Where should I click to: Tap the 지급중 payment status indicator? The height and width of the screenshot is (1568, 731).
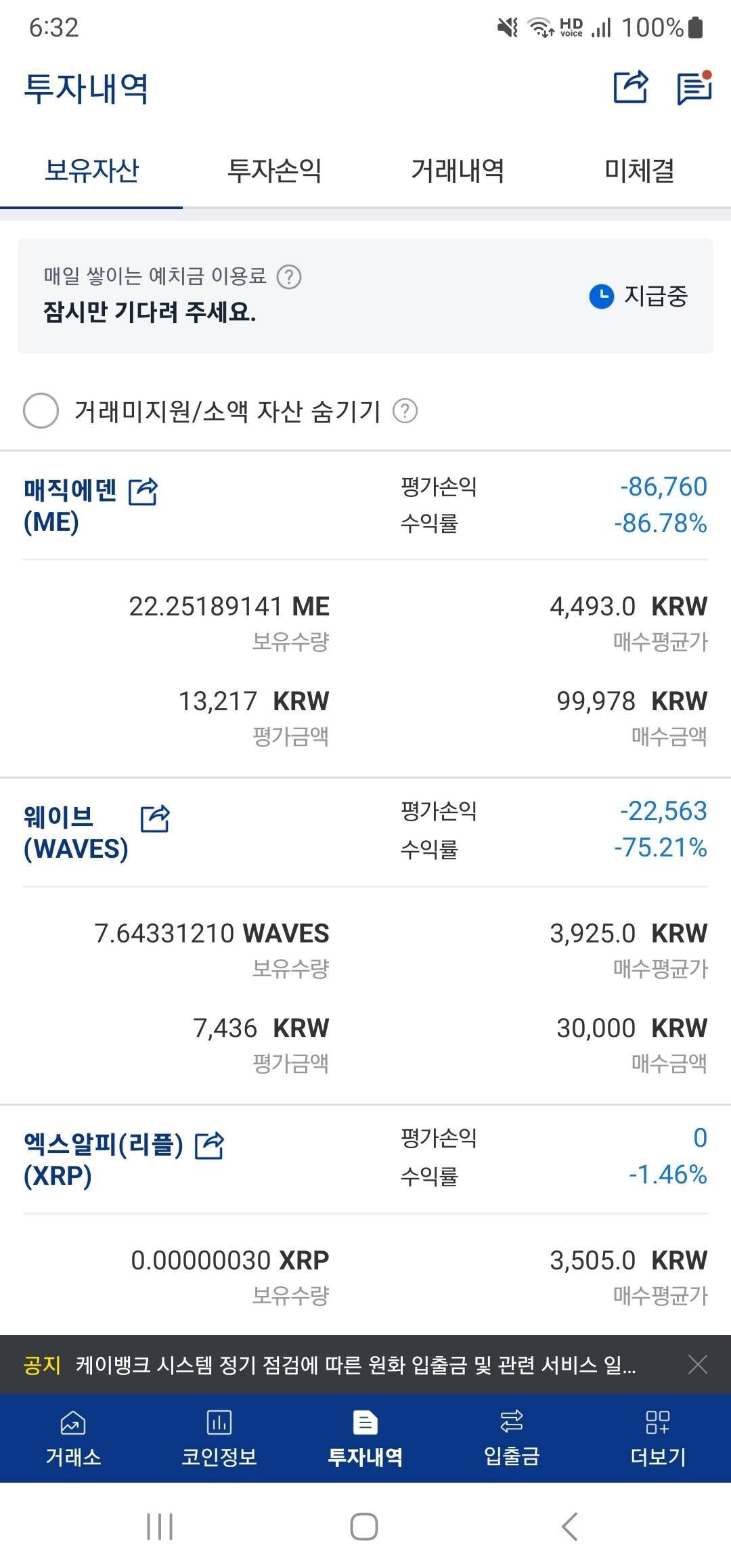coord(640,296)
